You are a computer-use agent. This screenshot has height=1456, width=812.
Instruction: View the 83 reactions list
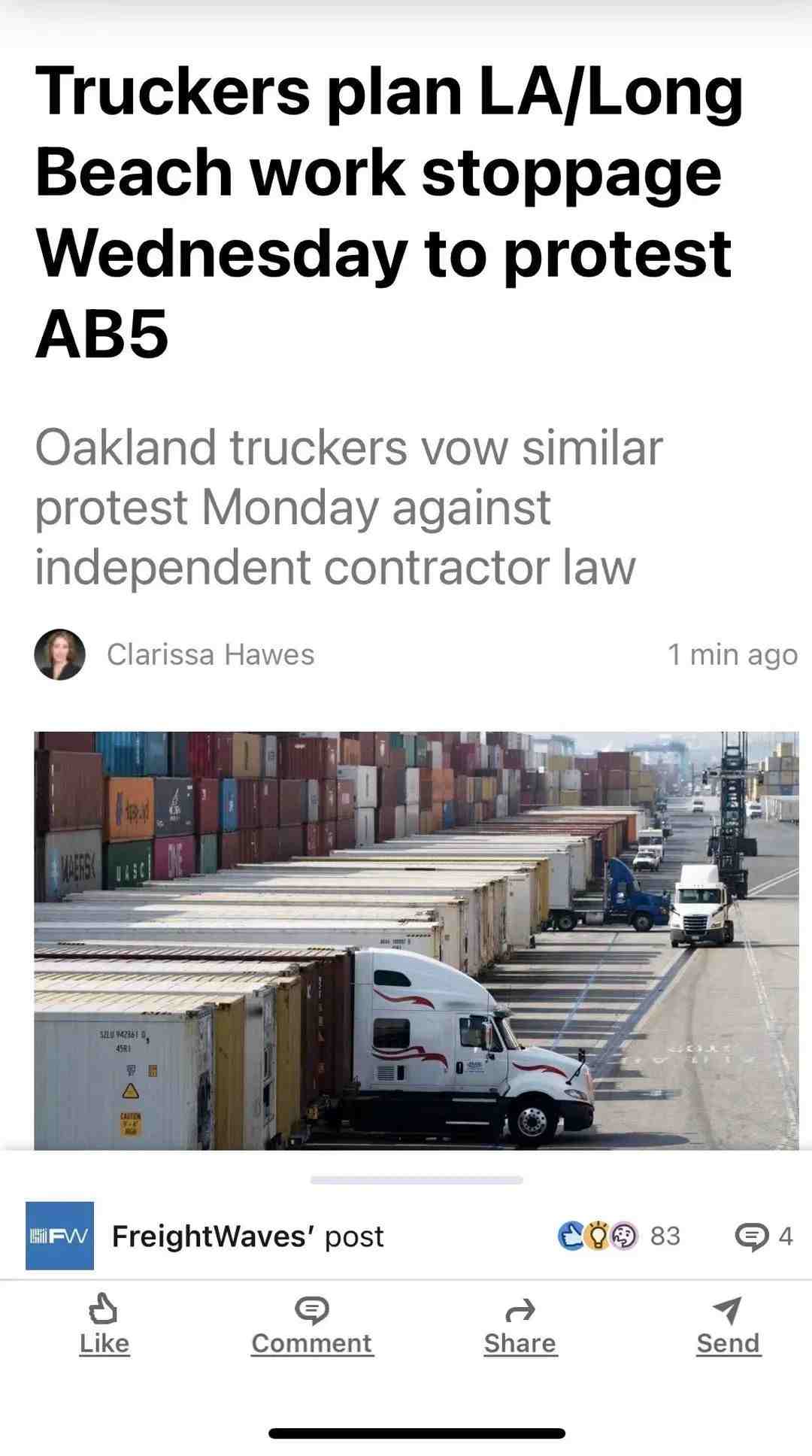coord(619,1236)
